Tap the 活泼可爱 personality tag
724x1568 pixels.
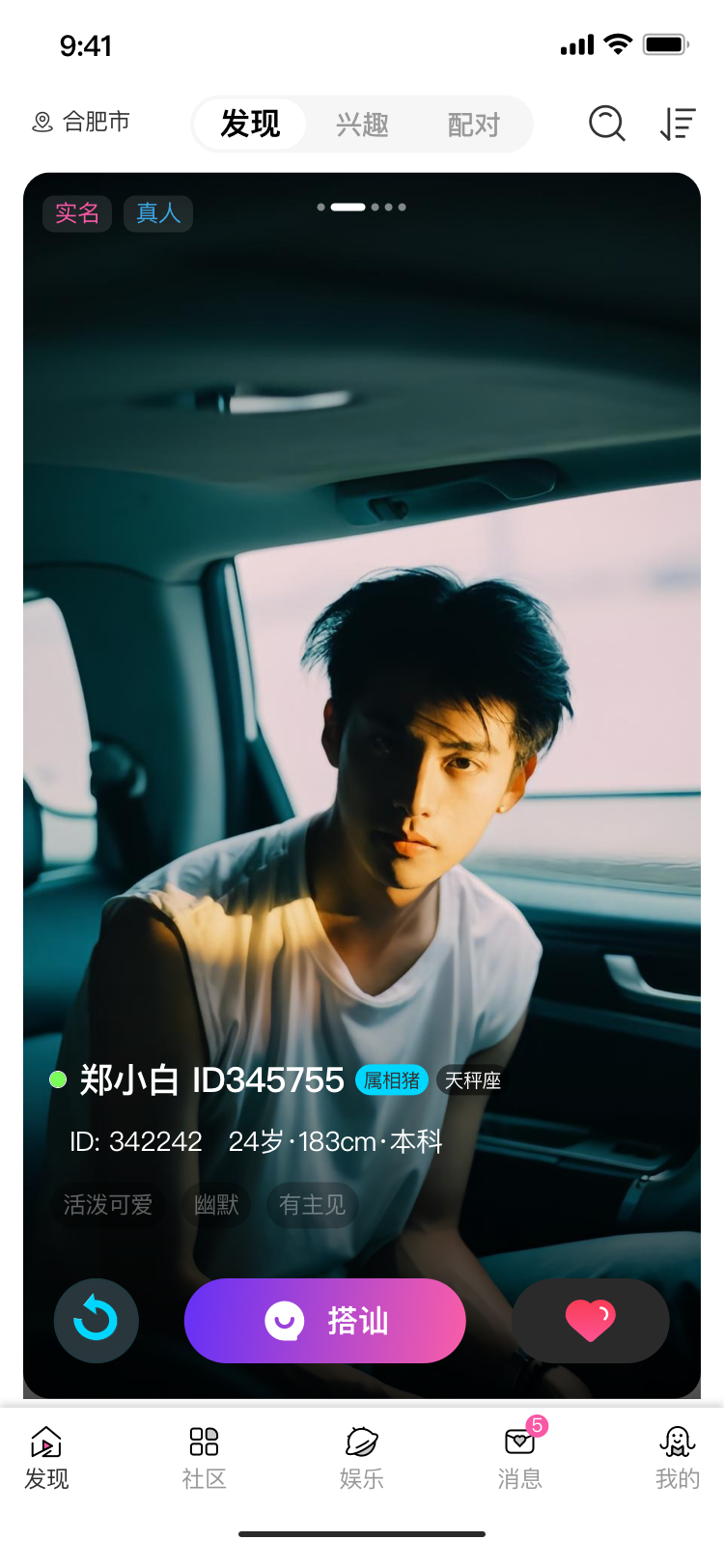point(106,1205)
